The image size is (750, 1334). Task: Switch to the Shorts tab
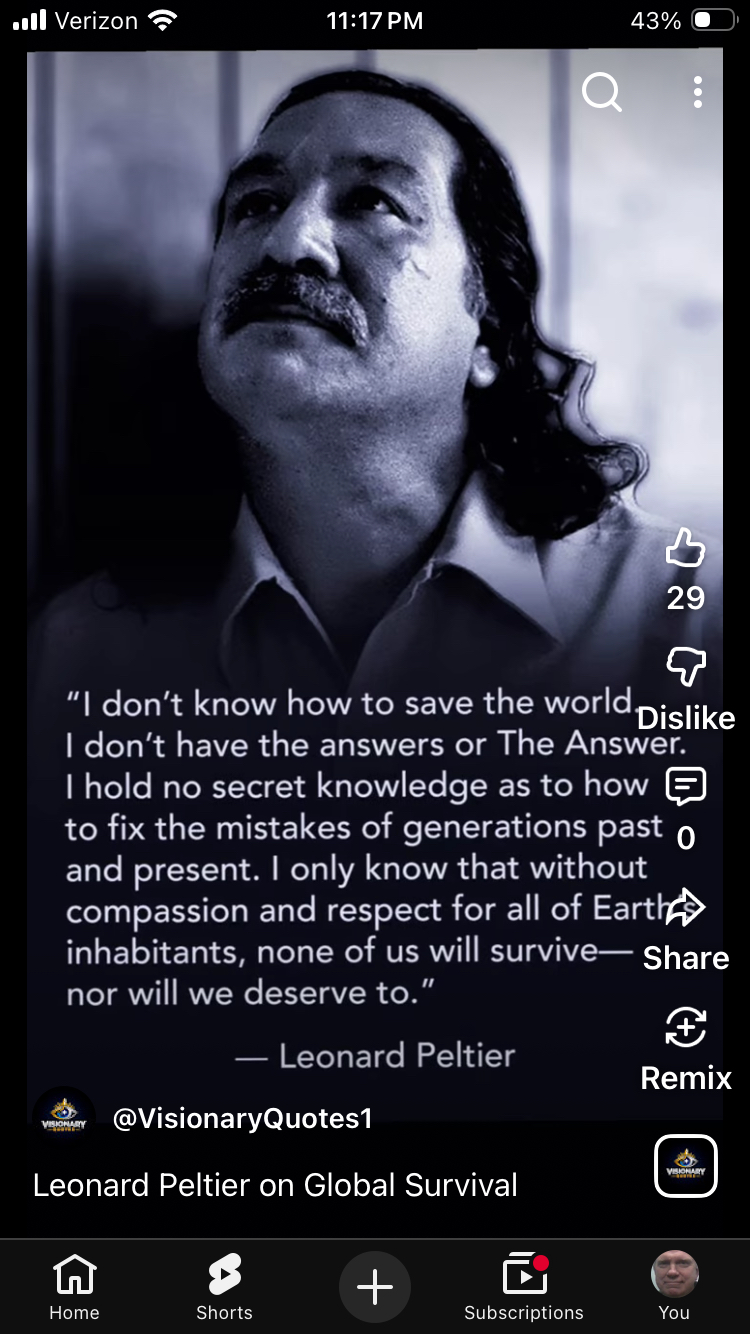tap(224, 1287)
